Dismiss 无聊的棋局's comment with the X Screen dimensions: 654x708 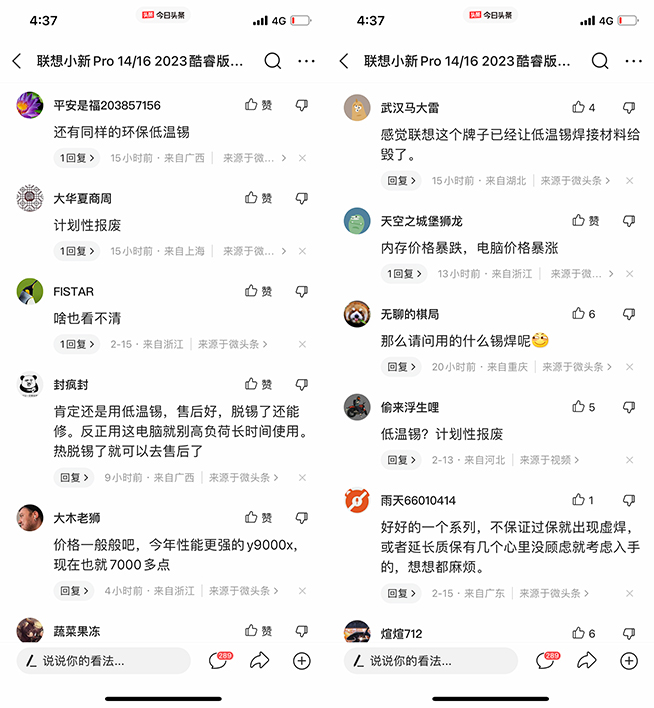click(629, 367)
